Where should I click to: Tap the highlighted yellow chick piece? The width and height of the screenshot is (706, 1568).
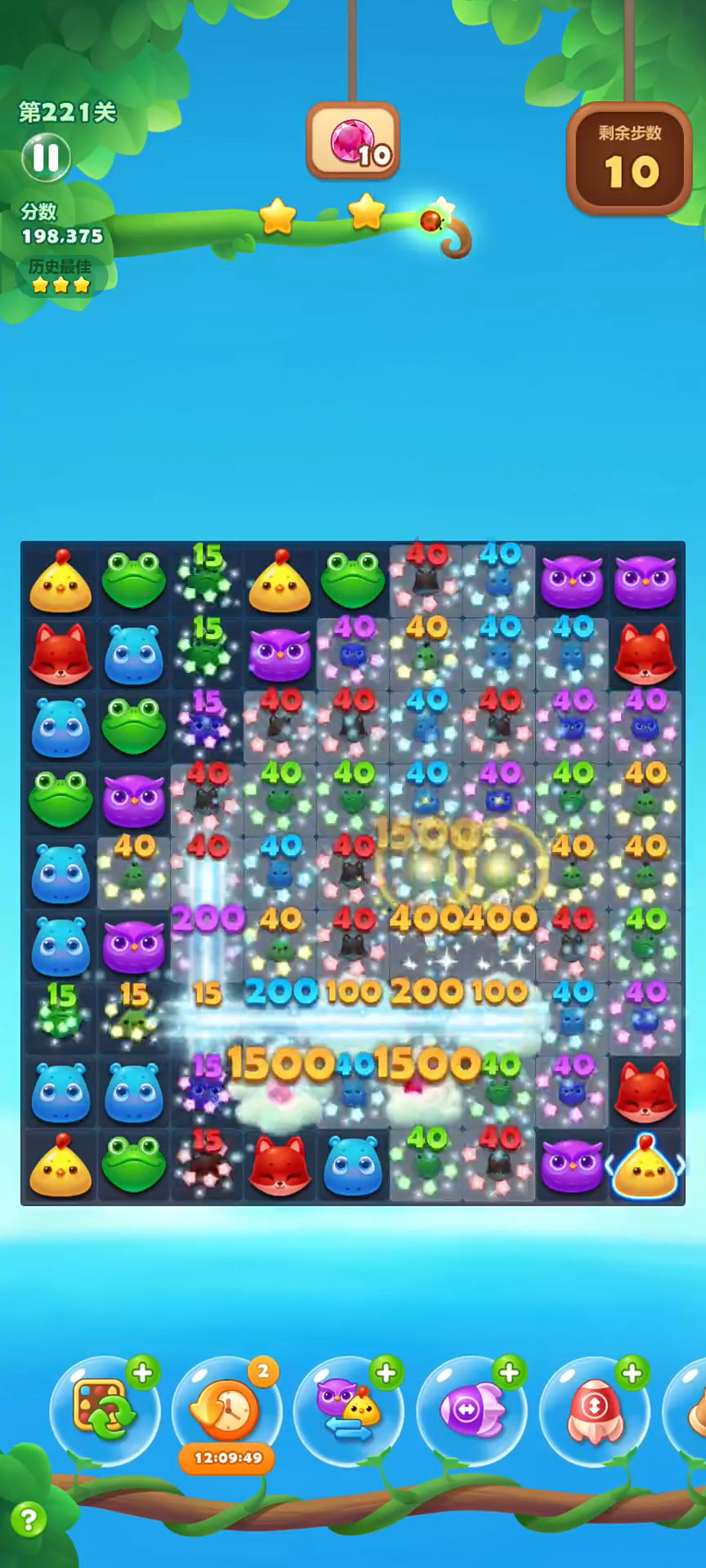(x=646, y=1168)
